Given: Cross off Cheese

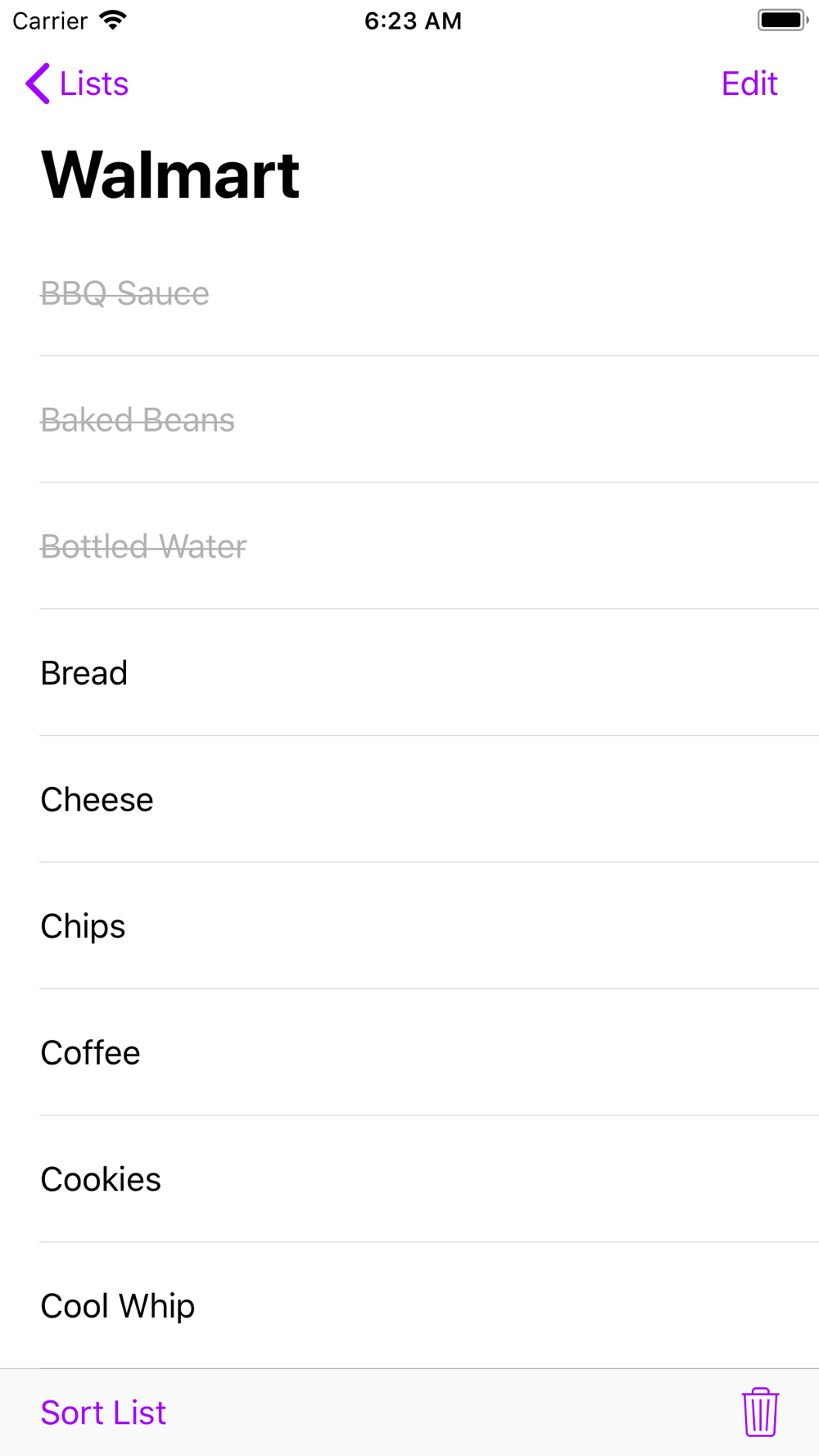Looking at the screenshot, I should 97,799.
